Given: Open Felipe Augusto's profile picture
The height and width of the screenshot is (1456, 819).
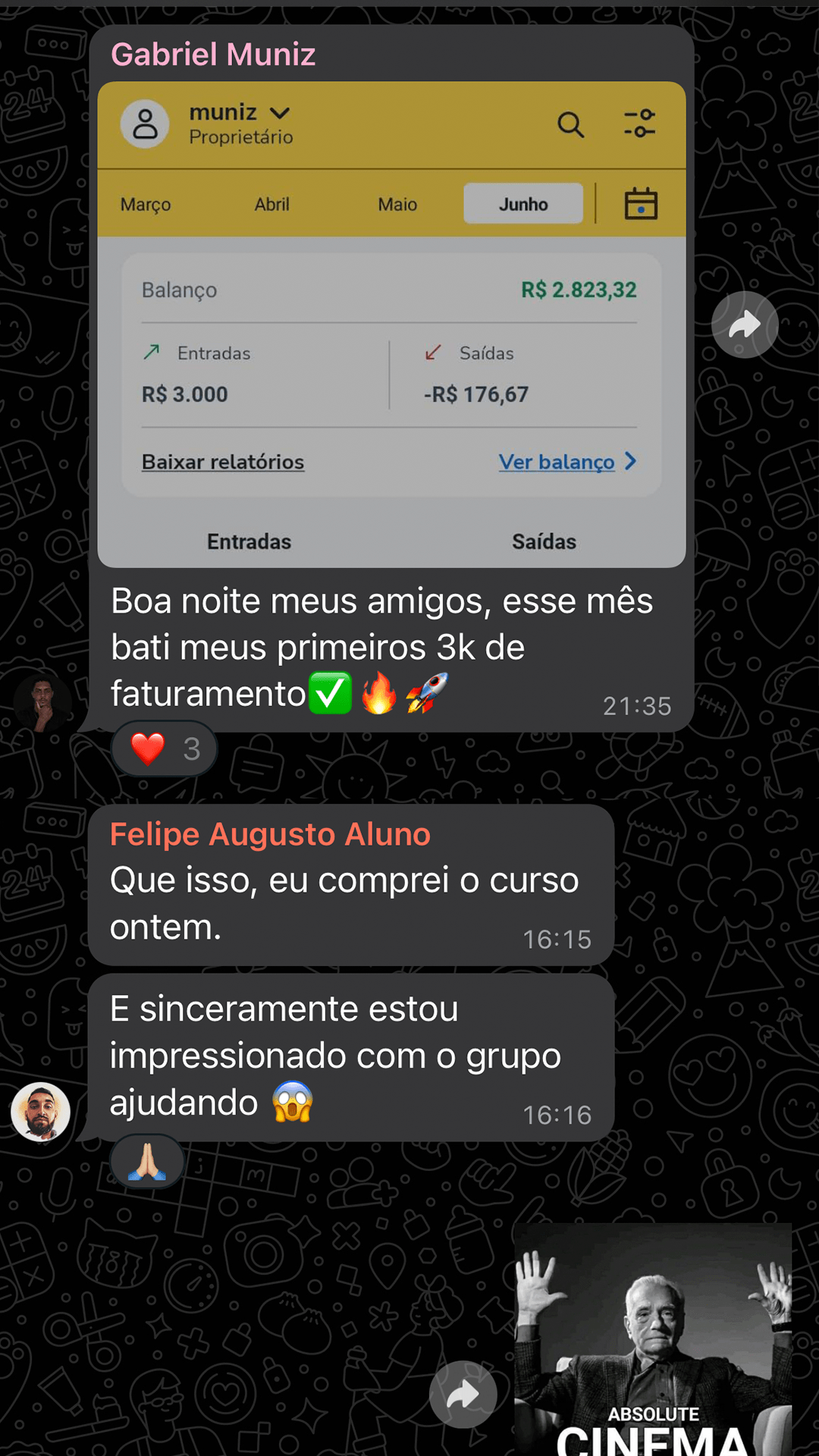Looking at the screenshot, I should click(x=41, y=1112).
